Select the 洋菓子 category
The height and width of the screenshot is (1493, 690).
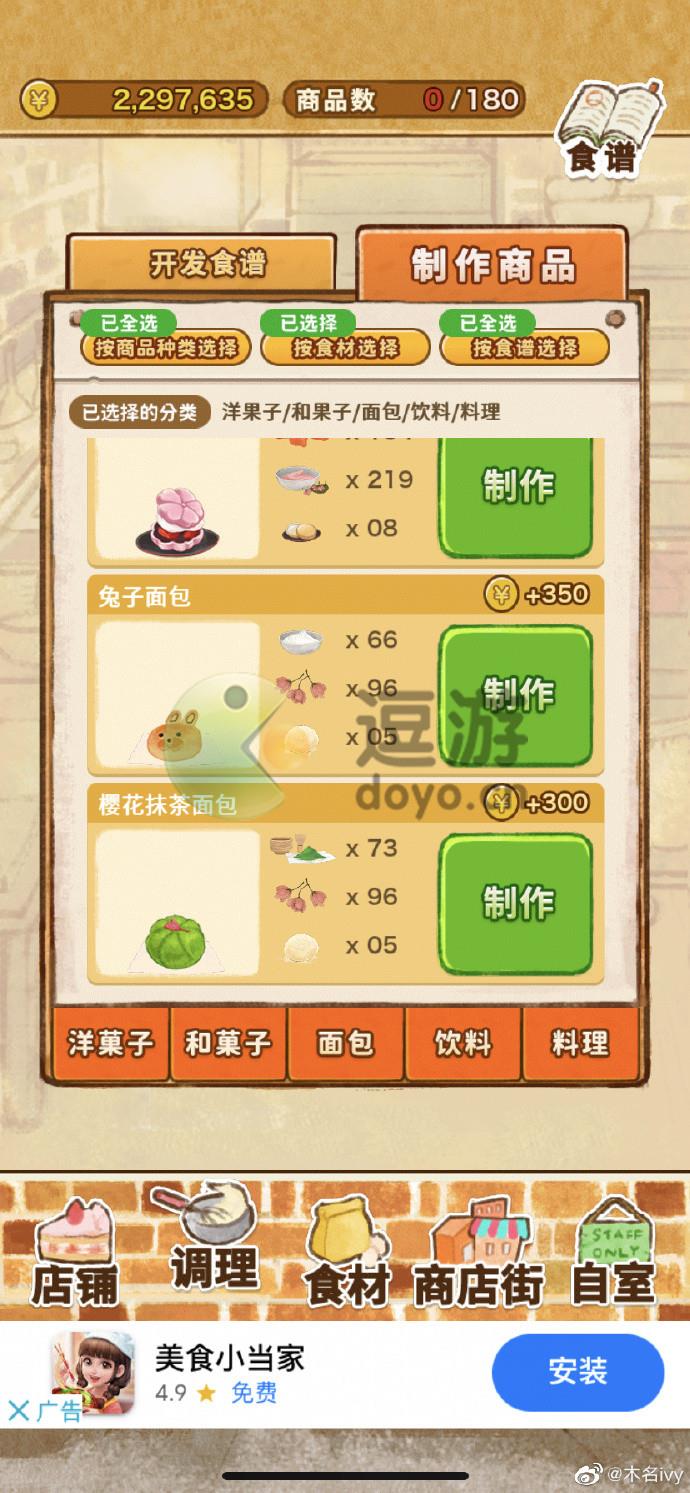click(x=110, y=1044)
